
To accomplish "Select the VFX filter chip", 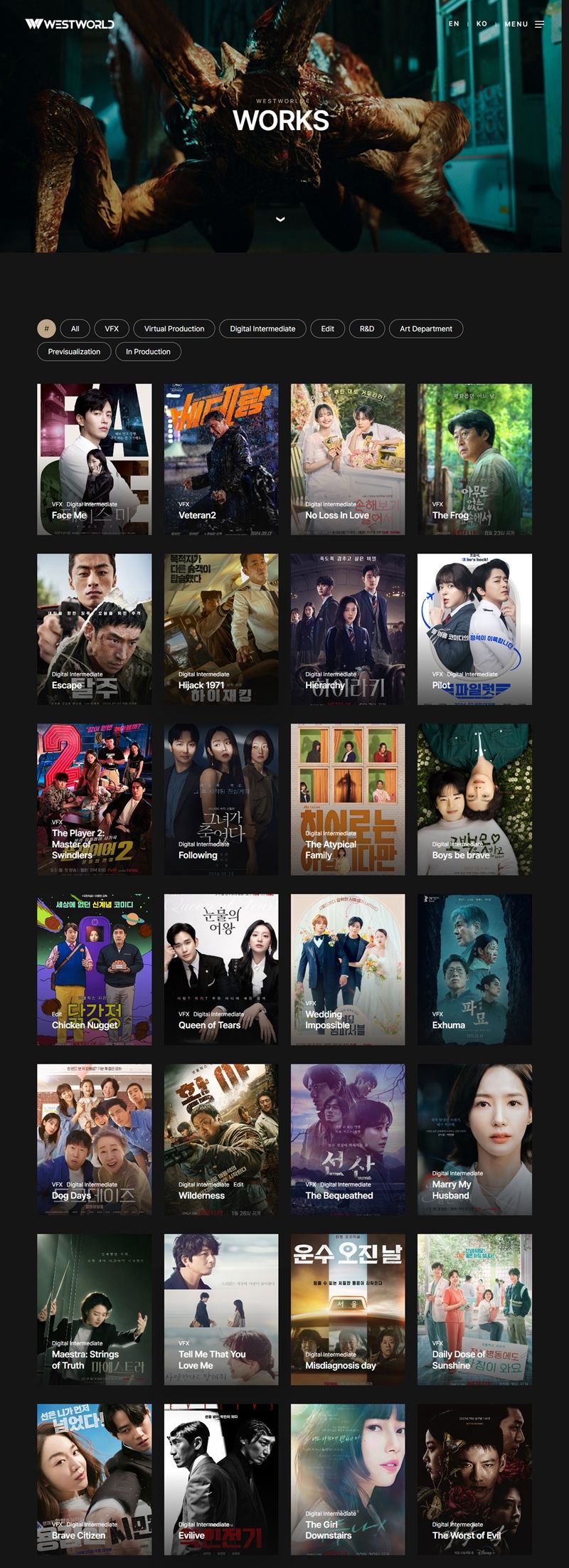I will [x=112, y=329].
